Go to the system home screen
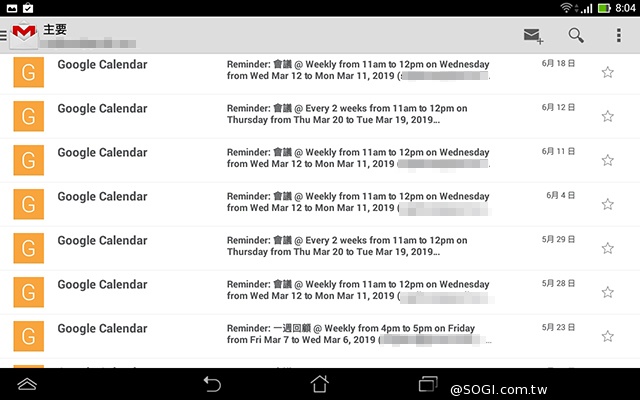Image resolution: width=640 pixels, height=400 pixels. click(320, 383)
